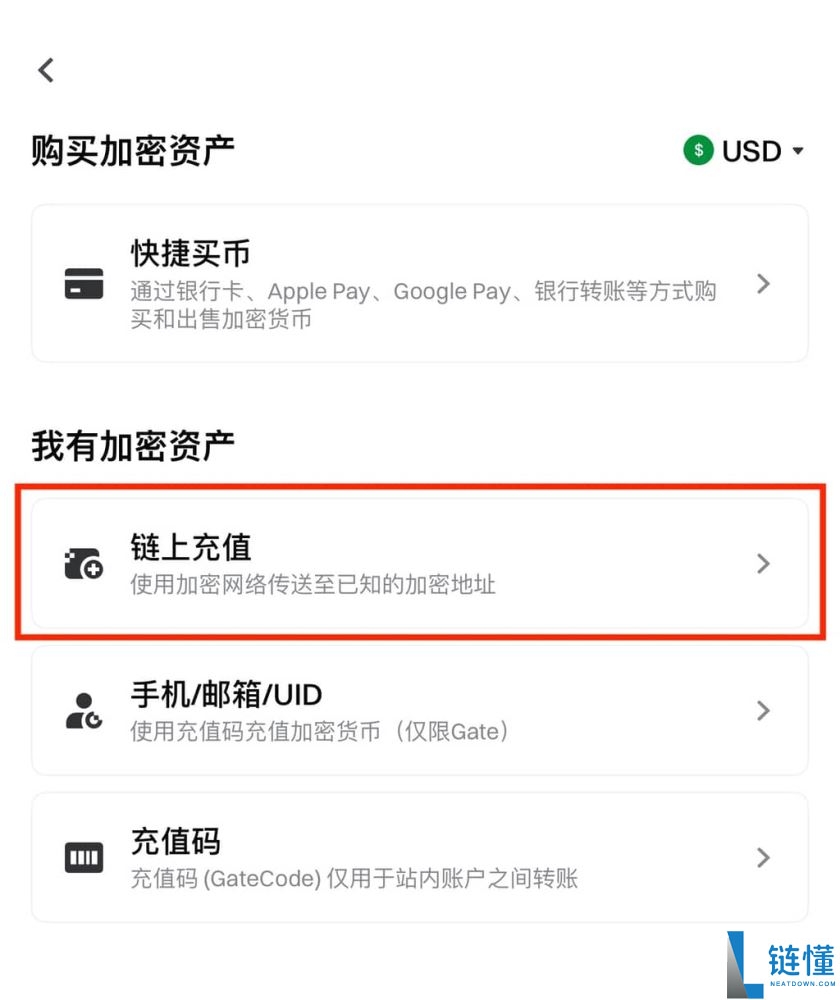Expand the 充值码 row via its chevron
The image size is (840, 1000).
[763, 857]
